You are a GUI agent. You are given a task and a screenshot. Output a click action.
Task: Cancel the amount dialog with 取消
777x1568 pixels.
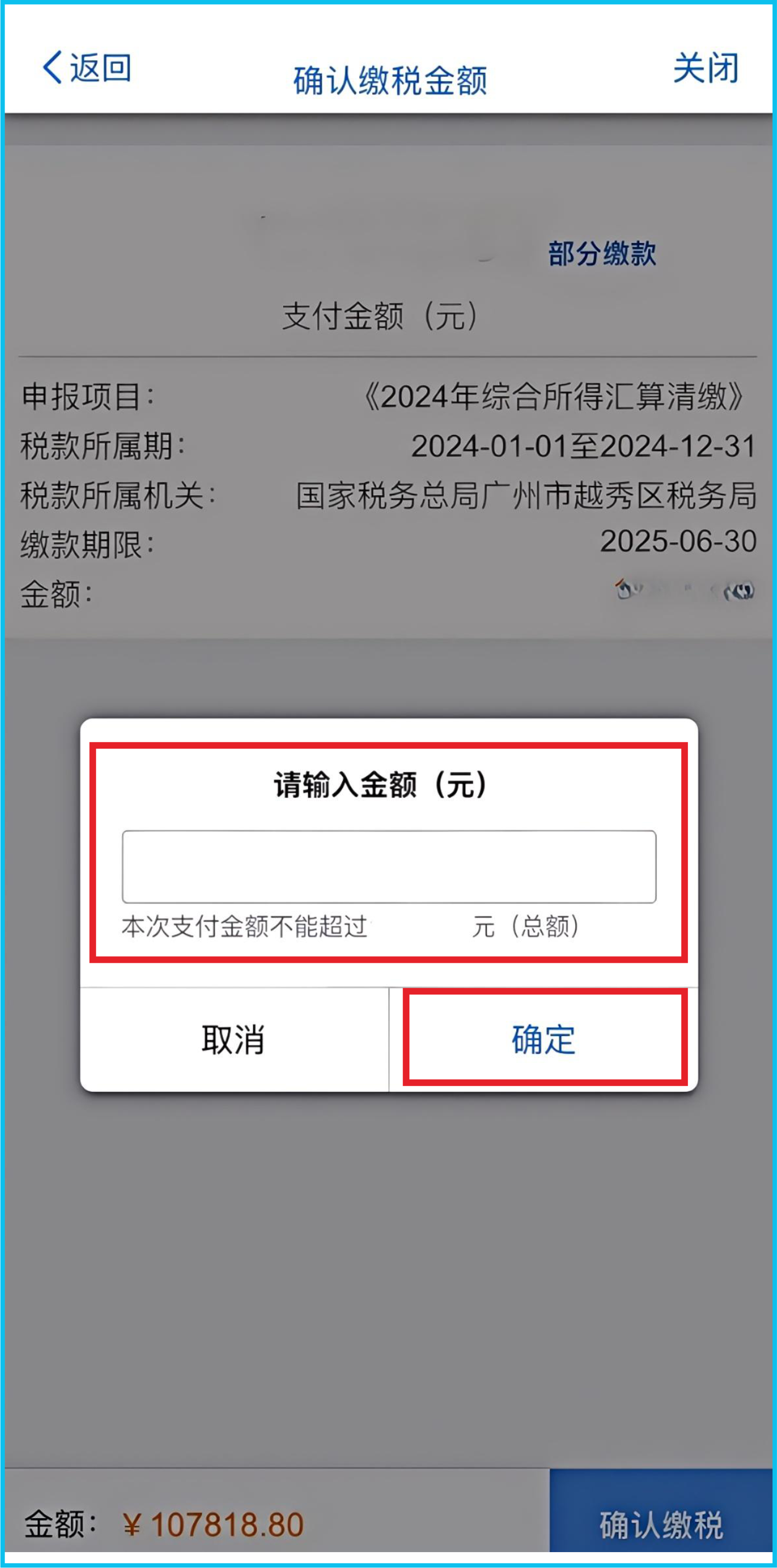click(234, 1039)
